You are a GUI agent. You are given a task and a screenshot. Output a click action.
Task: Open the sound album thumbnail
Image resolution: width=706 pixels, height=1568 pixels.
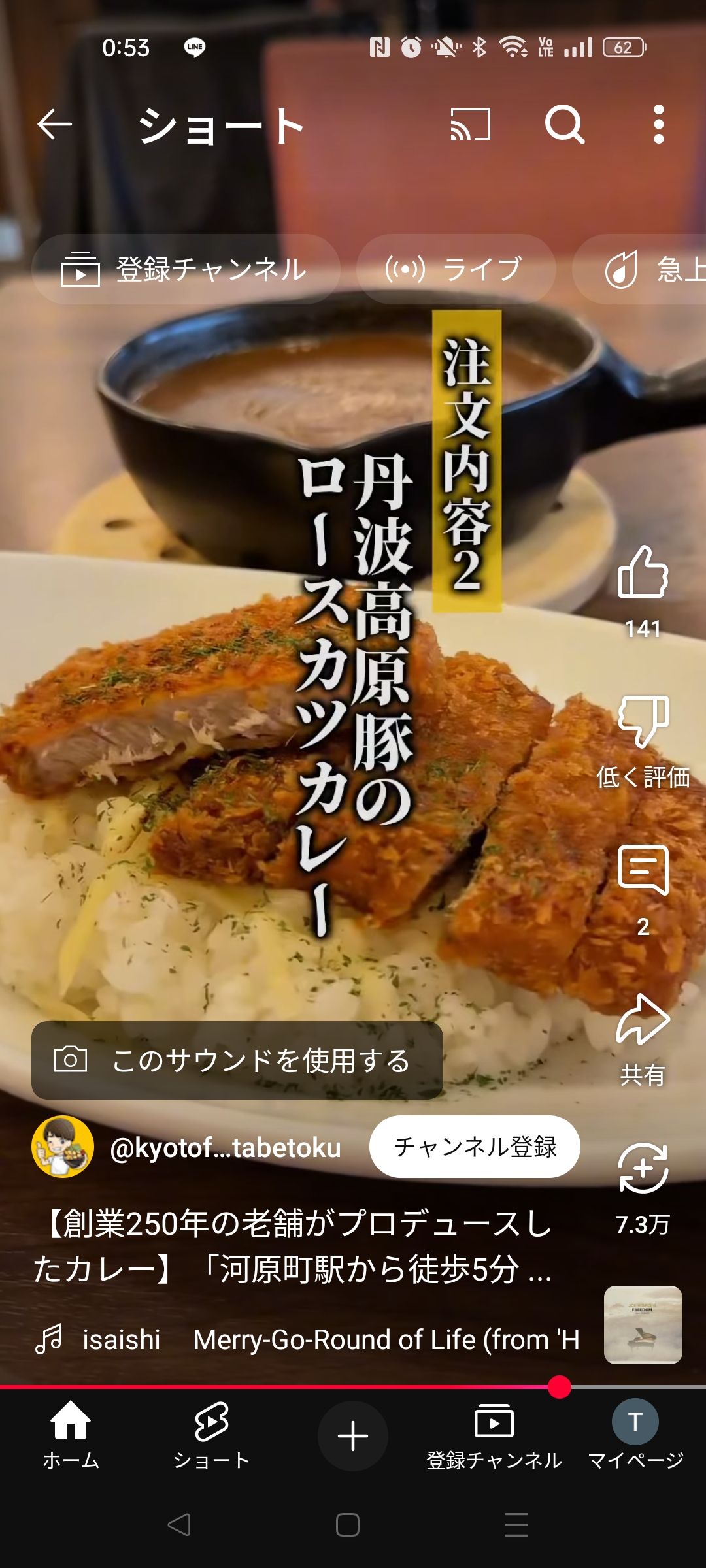pyautogui.click(x=643, y=1325)
